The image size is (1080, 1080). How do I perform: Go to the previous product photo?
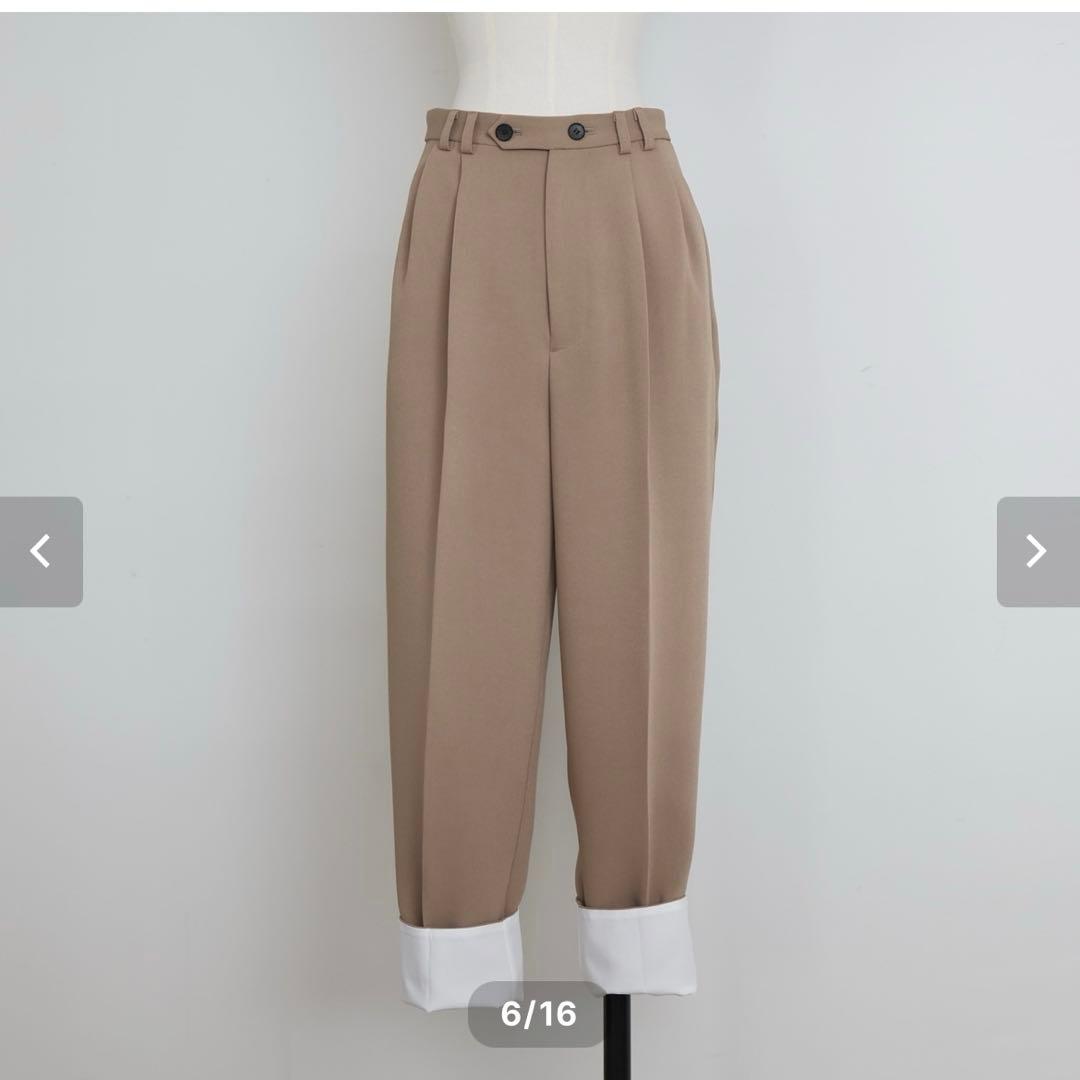point(40,551)
